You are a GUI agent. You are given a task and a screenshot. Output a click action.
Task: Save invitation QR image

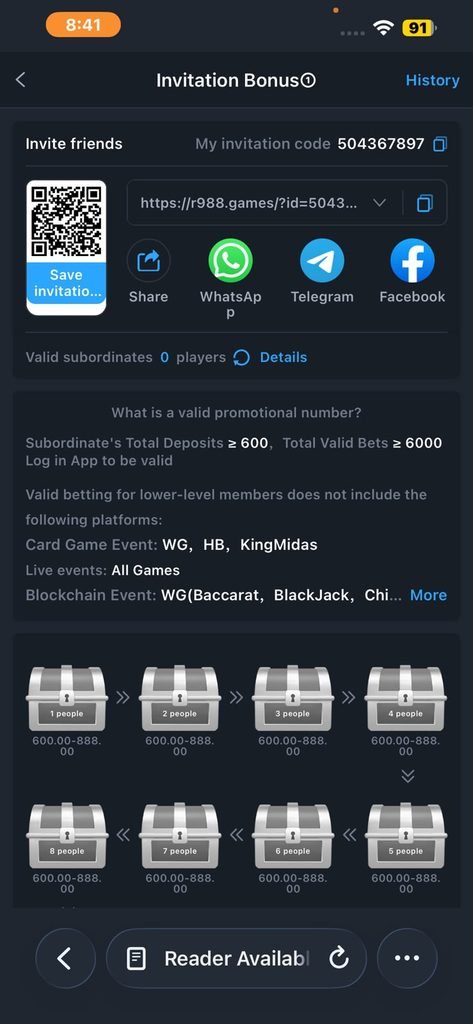tap(66, 283)
